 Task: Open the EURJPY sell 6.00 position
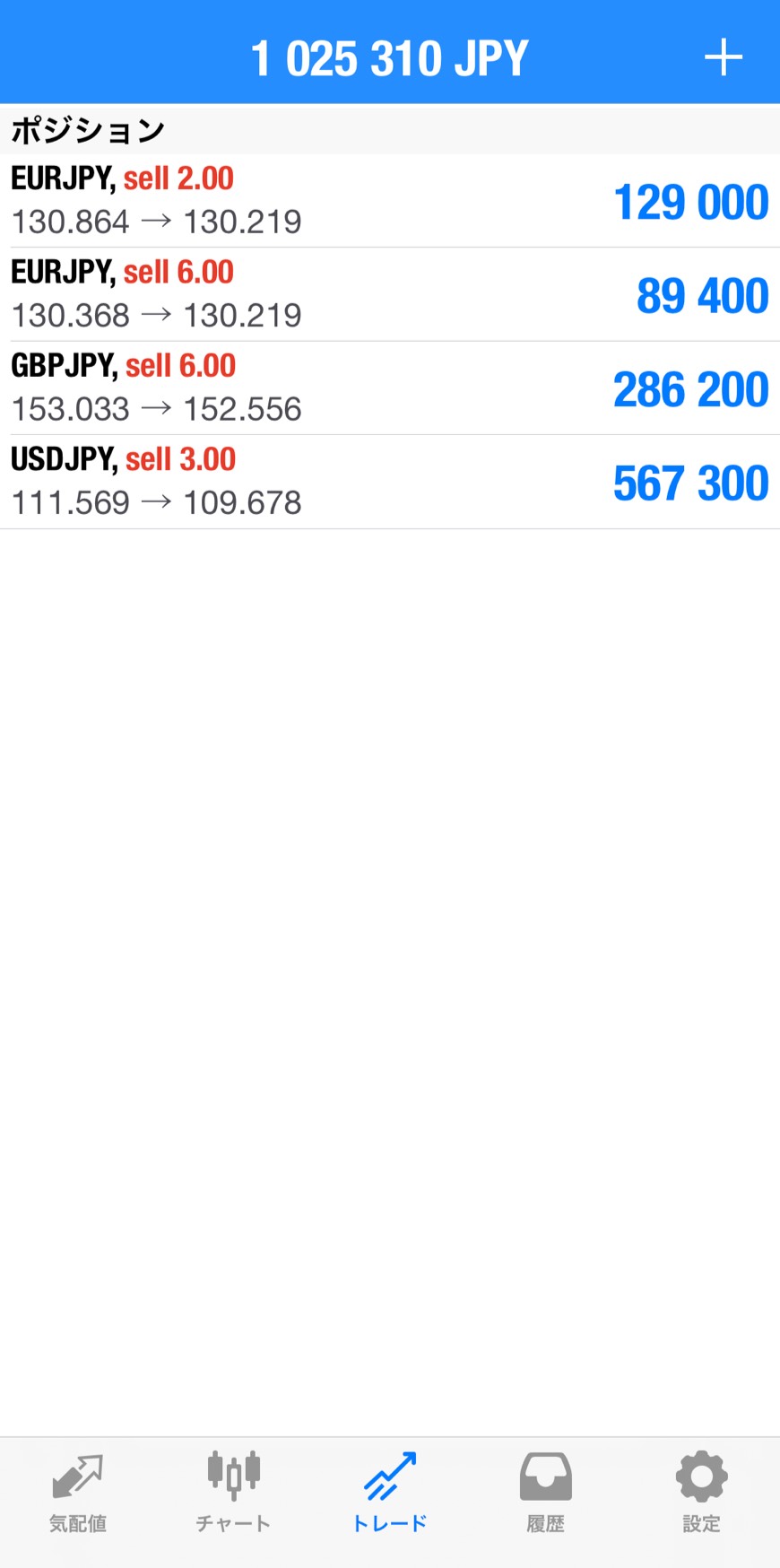(x=389, y=294)
